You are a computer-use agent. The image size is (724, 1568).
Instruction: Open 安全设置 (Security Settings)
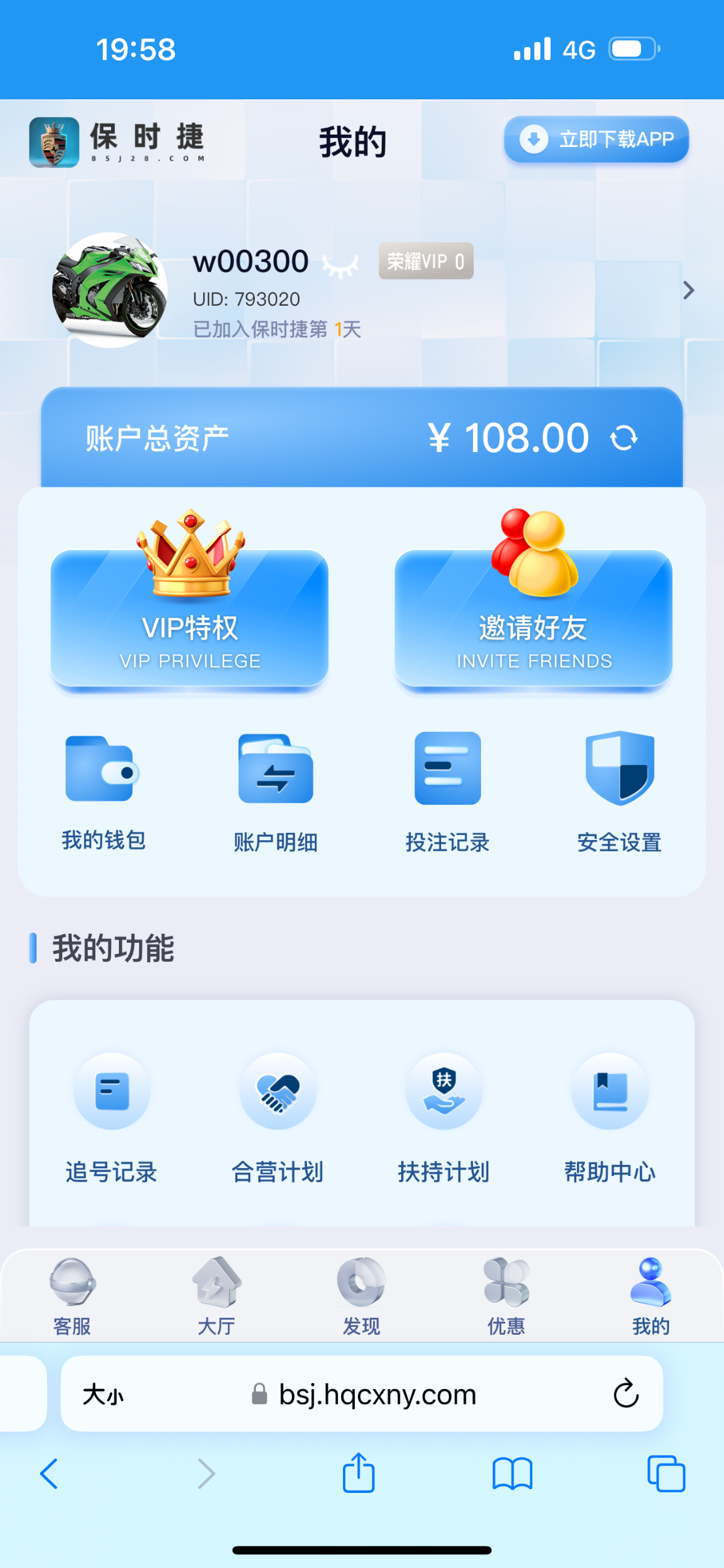pyautogui.click(x=618, y=791)
